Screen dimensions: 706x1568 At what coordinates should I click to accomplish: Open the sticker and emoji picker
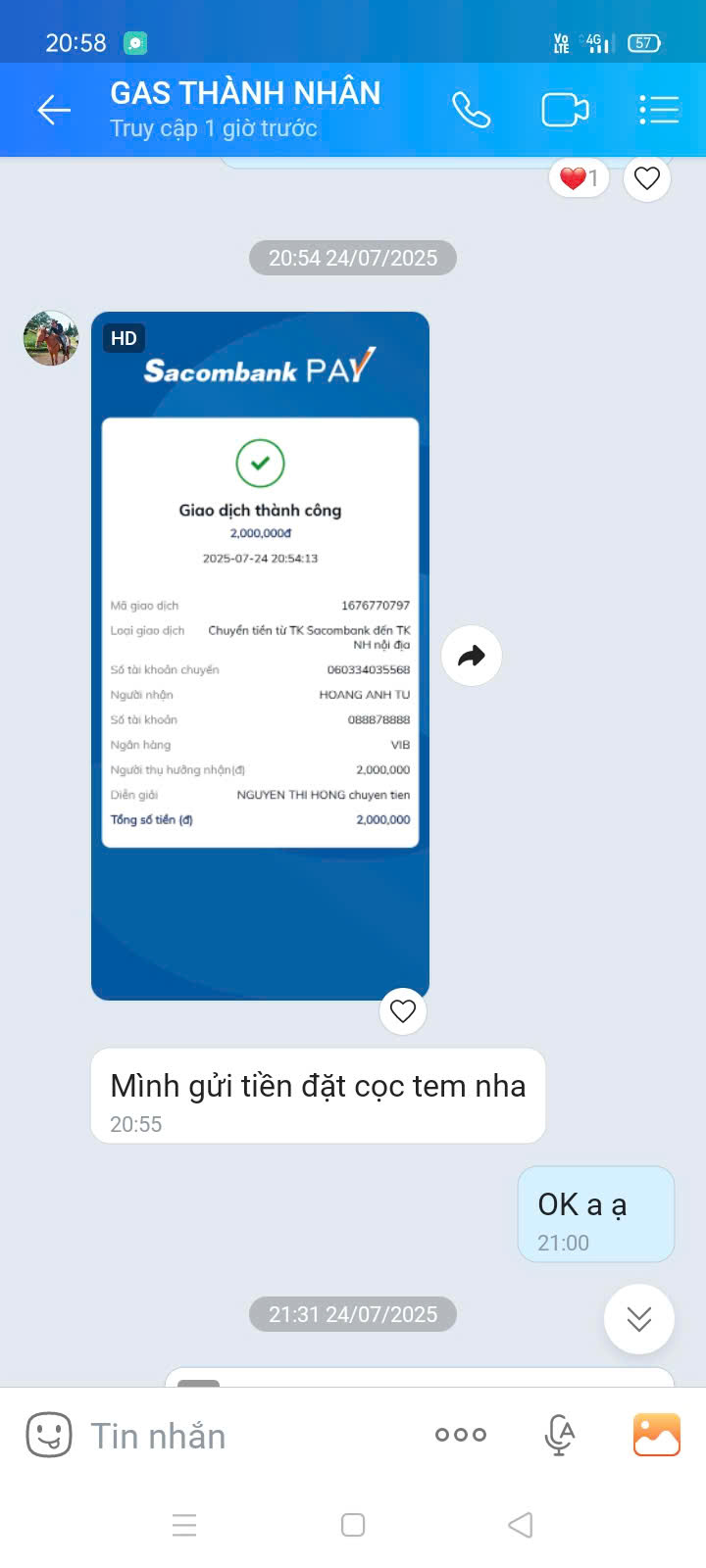coord(48,1435)
